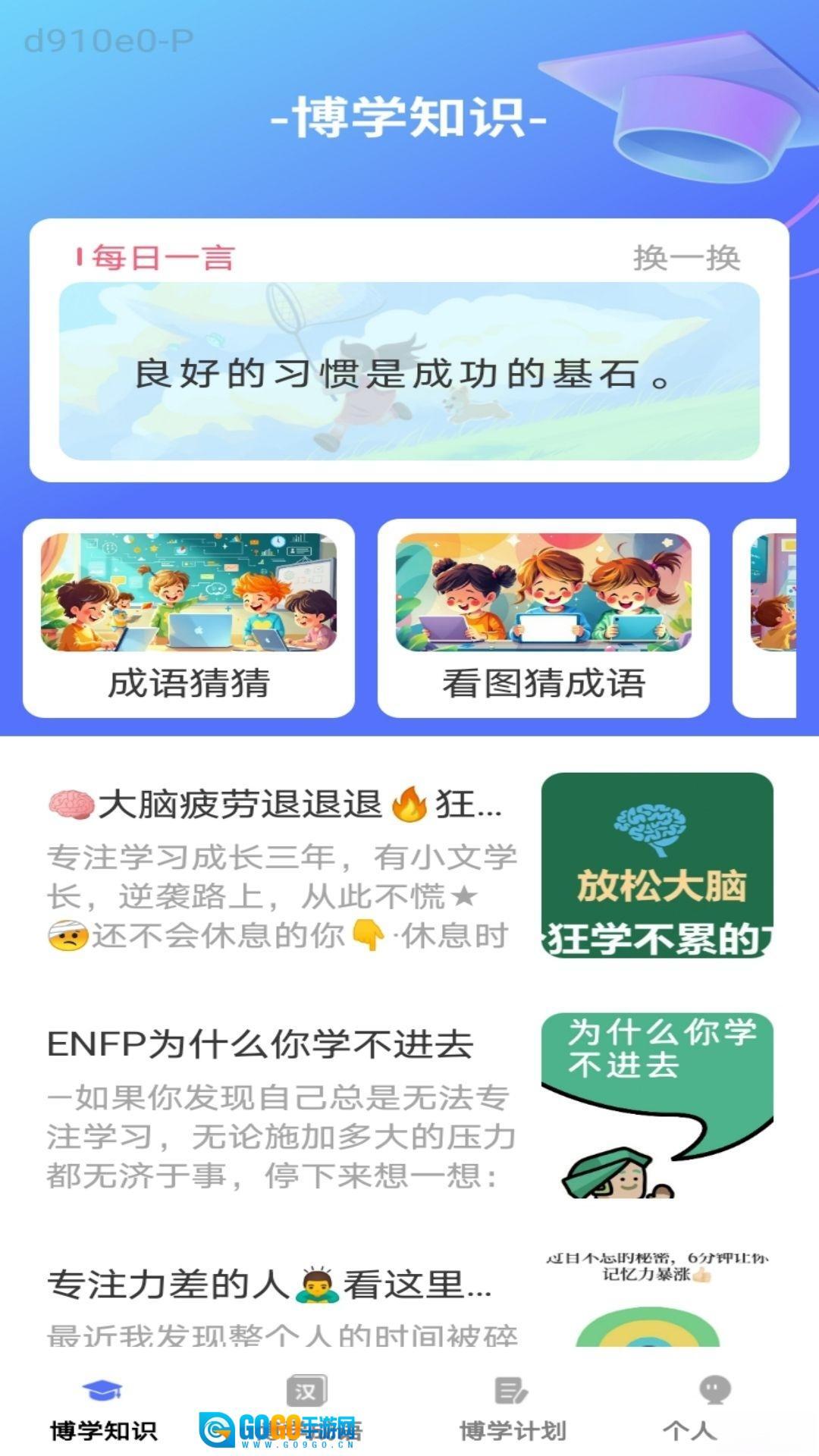Image resolution: width=819 pixels, height=1456 pixels.
Task: Go to the 个人 tab
Action: click(x=714, y=1409)
